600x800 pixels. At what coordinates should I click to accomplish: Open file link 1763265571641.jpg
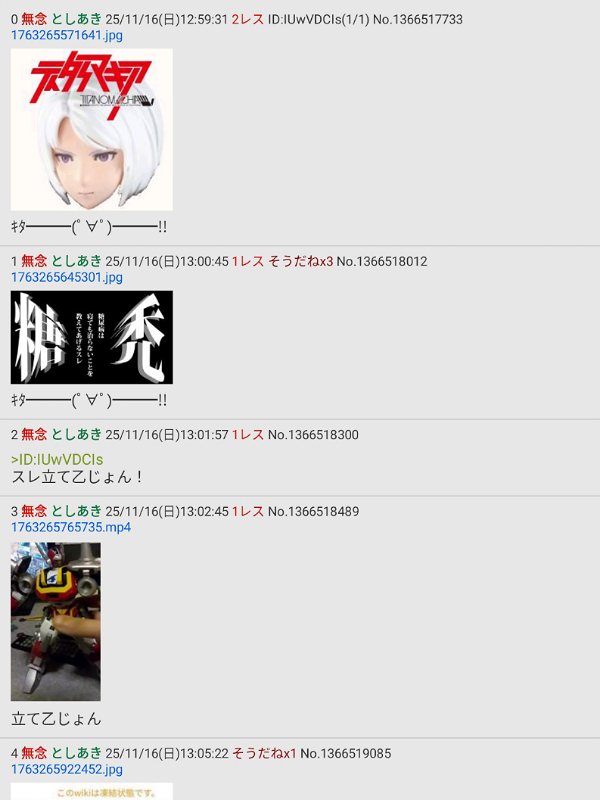(x=66, y=35)
